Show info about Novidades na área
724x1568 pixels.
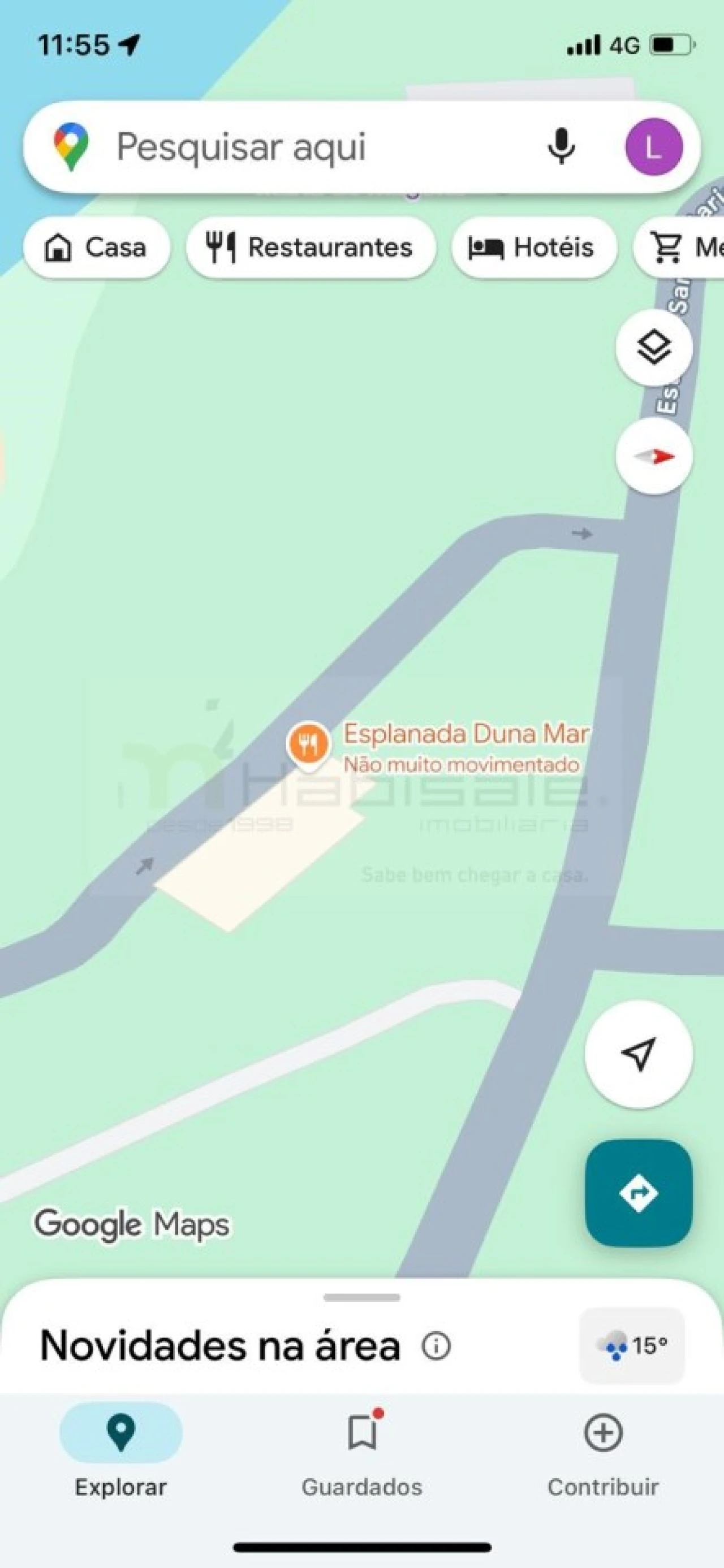(x=436, y=1346)
